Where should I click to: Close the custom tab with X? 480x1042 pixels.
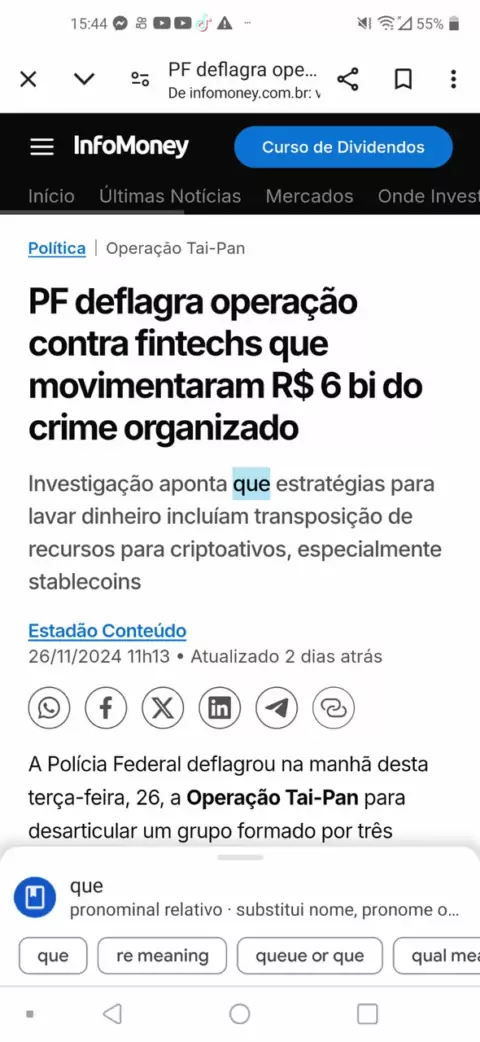tap(28, 80)
